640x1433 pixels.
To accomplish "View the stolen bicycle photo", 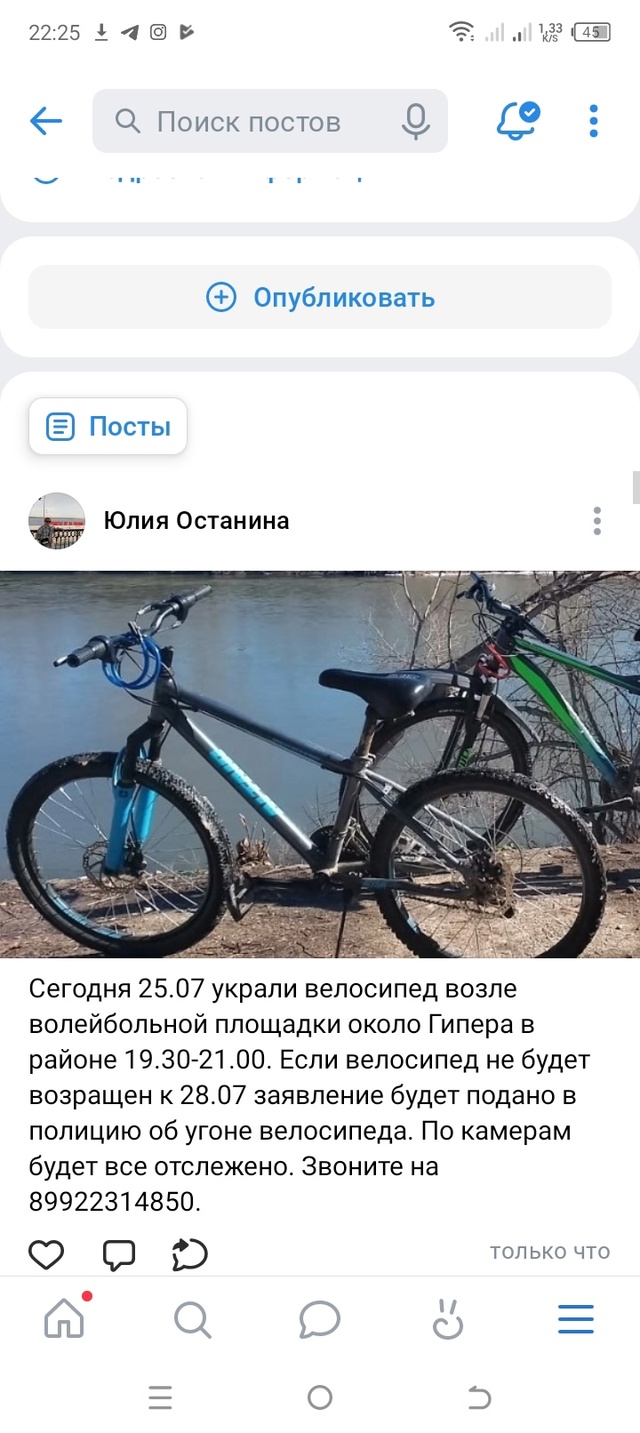I will coord(320,764).
